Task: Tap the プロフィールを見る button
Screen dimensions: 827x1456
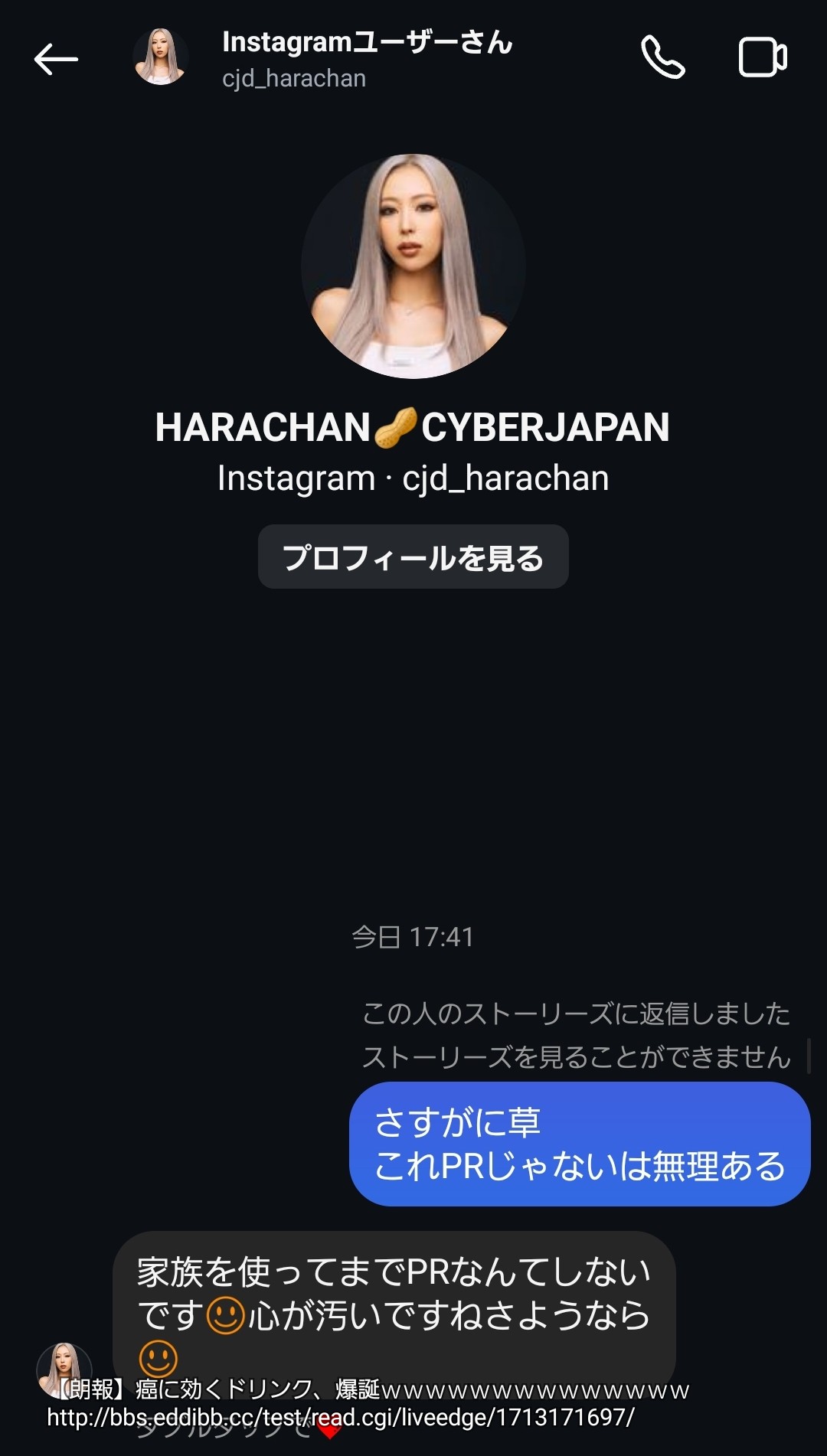Action: click(413, 557)
